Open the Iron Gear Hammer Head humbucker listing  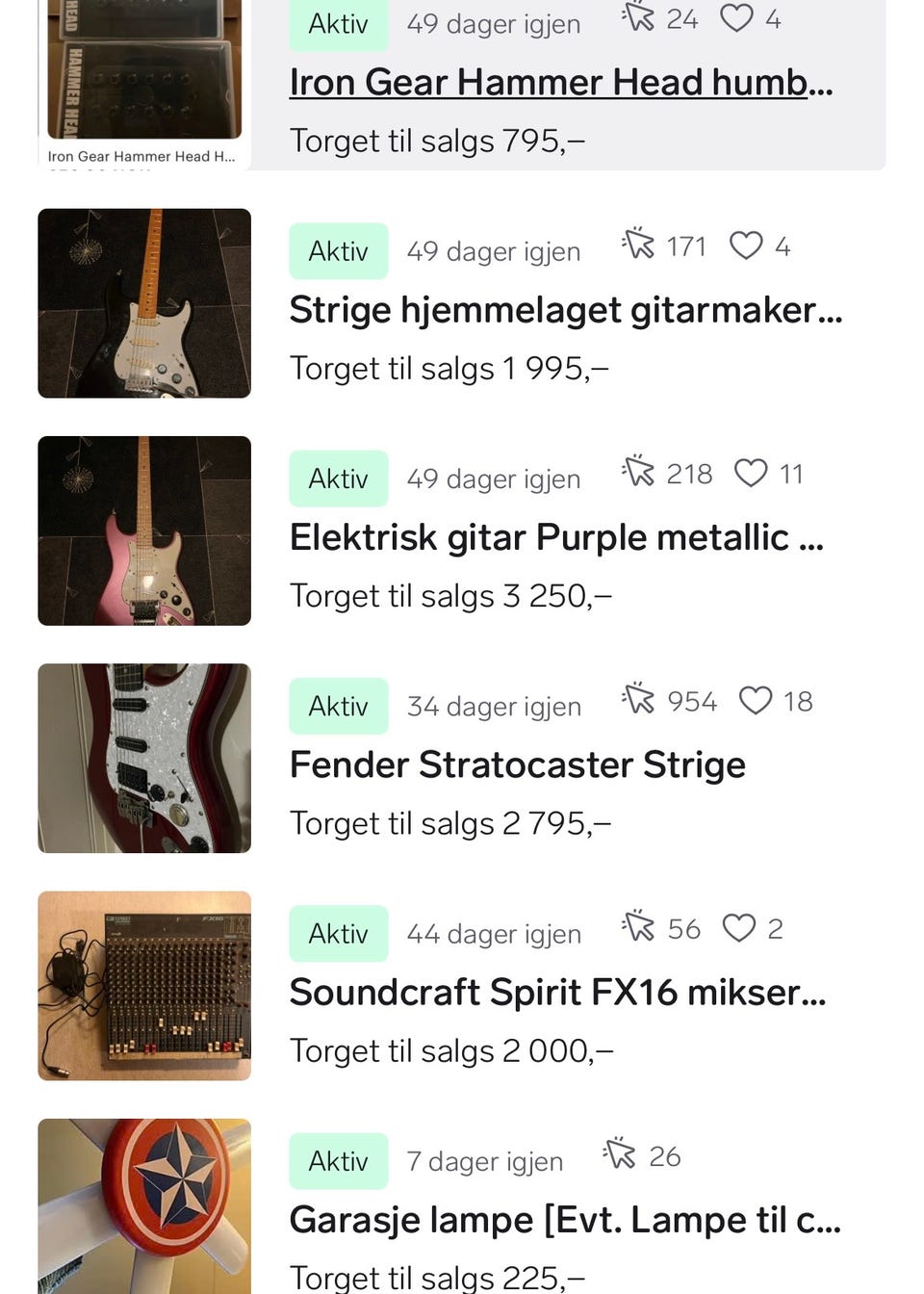[x=561, y=83]
